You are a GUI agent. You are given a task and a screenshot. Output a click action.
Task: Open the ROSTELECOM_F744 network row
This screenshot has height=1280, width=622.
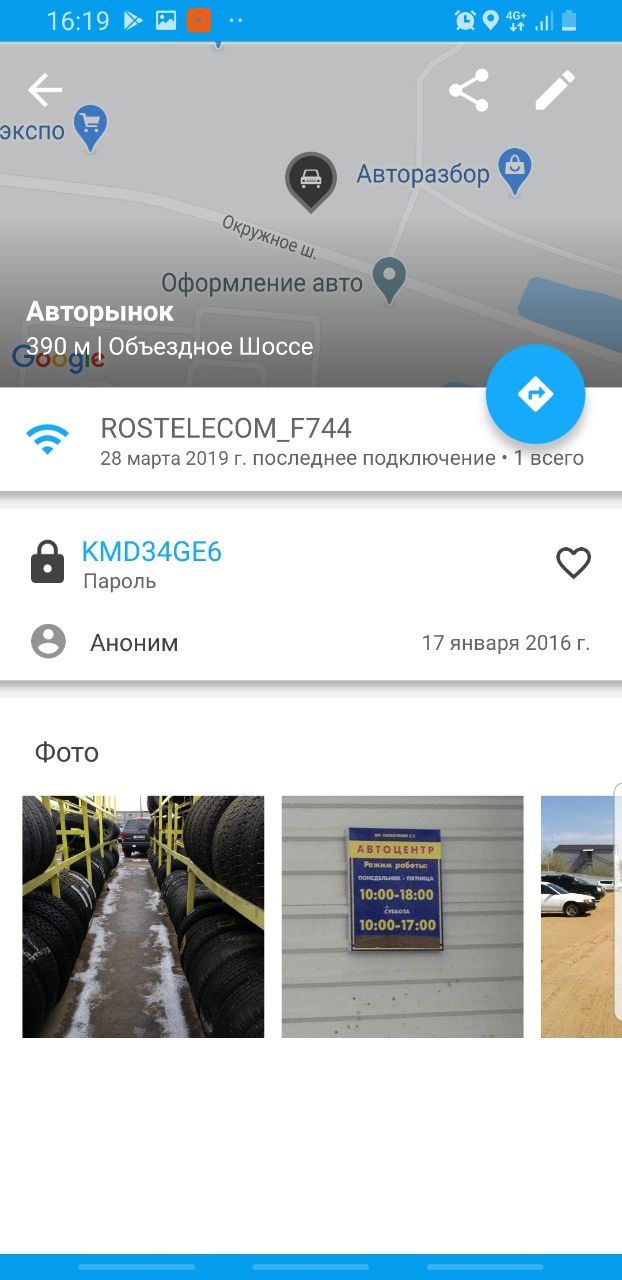(310, 441)
